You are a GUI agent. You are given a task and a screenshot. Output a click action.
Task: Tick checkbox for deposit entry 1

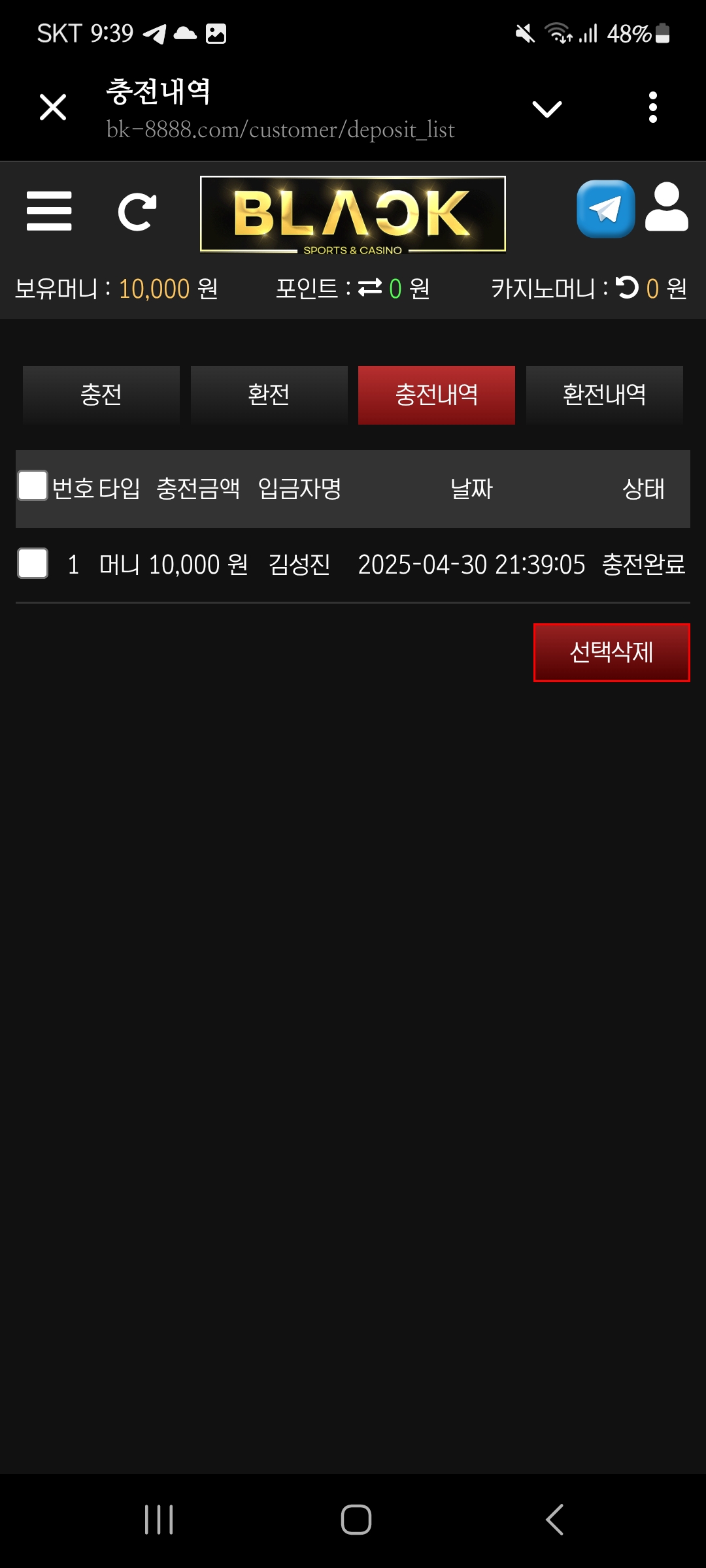33,563
